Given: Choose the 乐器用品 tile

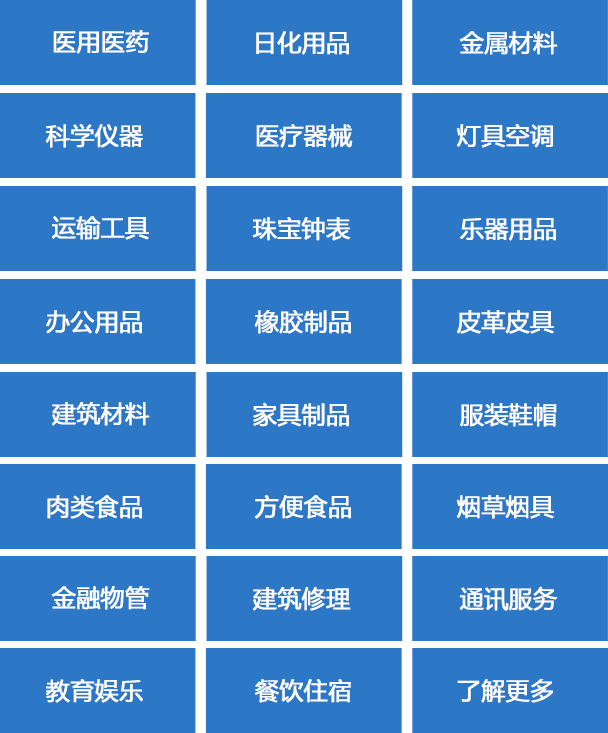Looking at the screenshot, I should [508, 228].
